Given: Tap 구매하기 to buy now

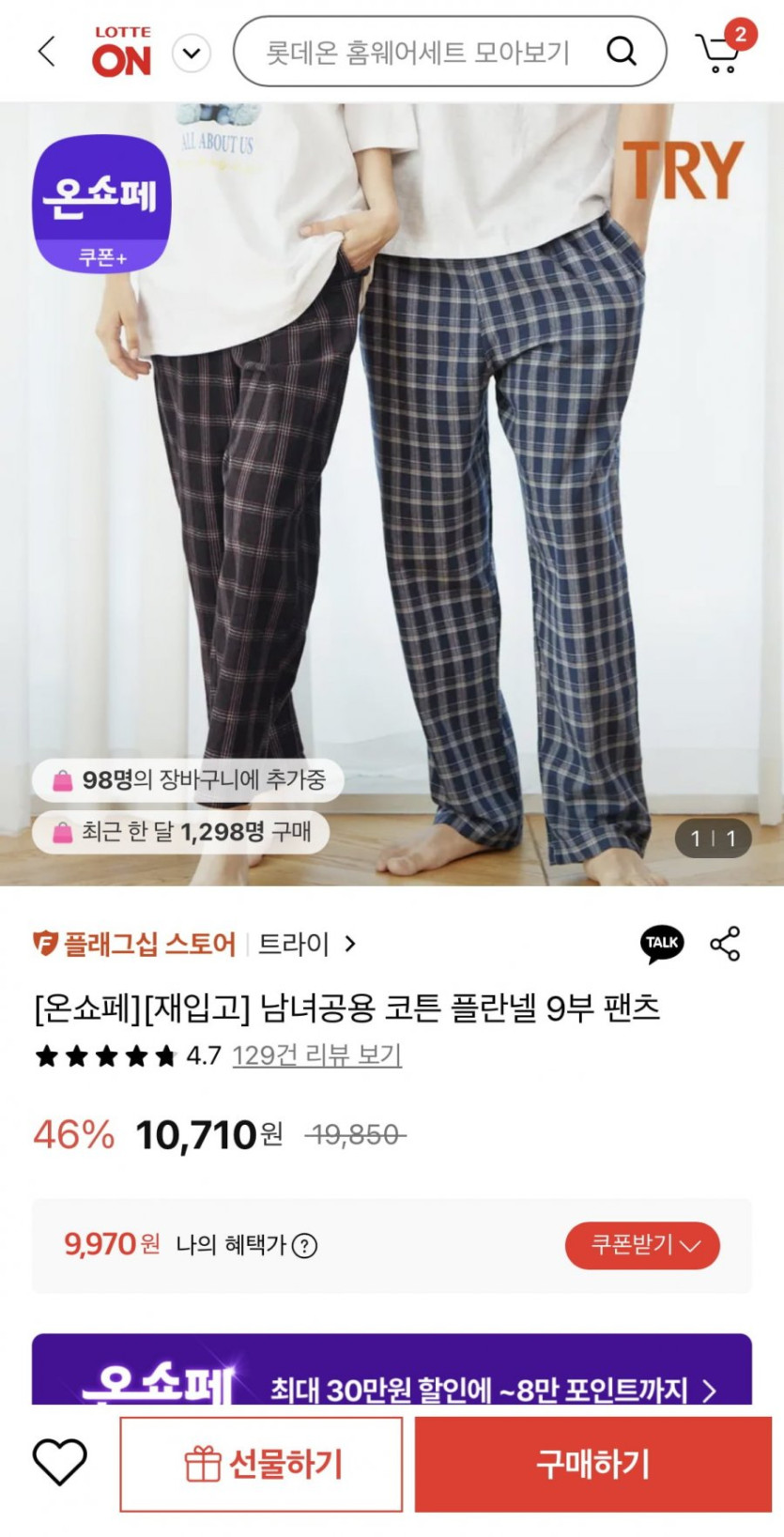Looking at the screenshot, I should pyautogui.click(x=592, y=1464).
